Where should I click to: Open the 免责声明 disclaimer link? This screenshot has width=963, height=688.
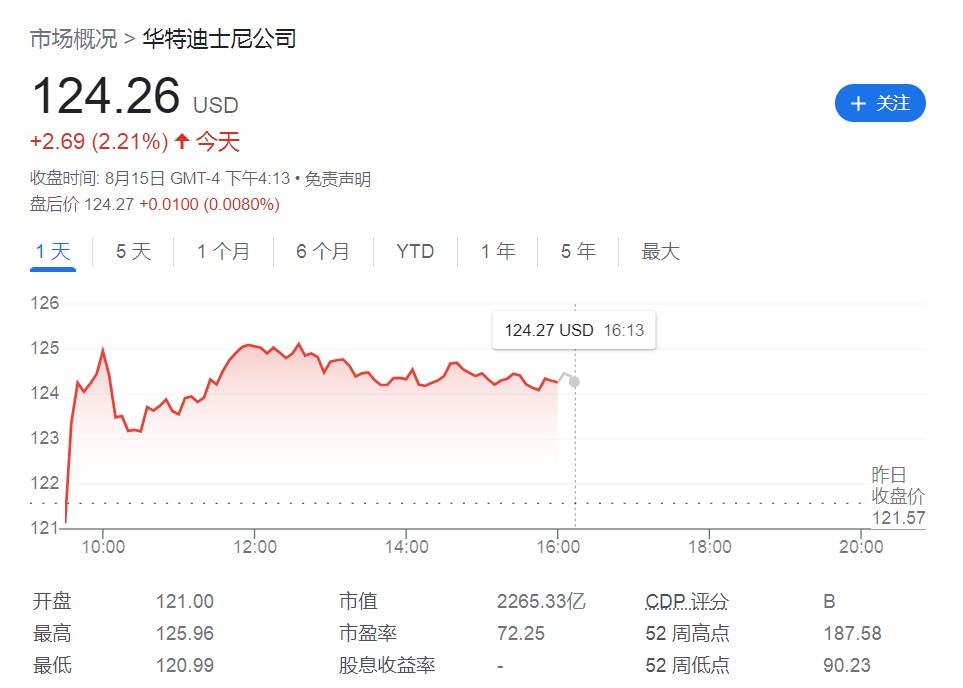click(x=337, y=179)
